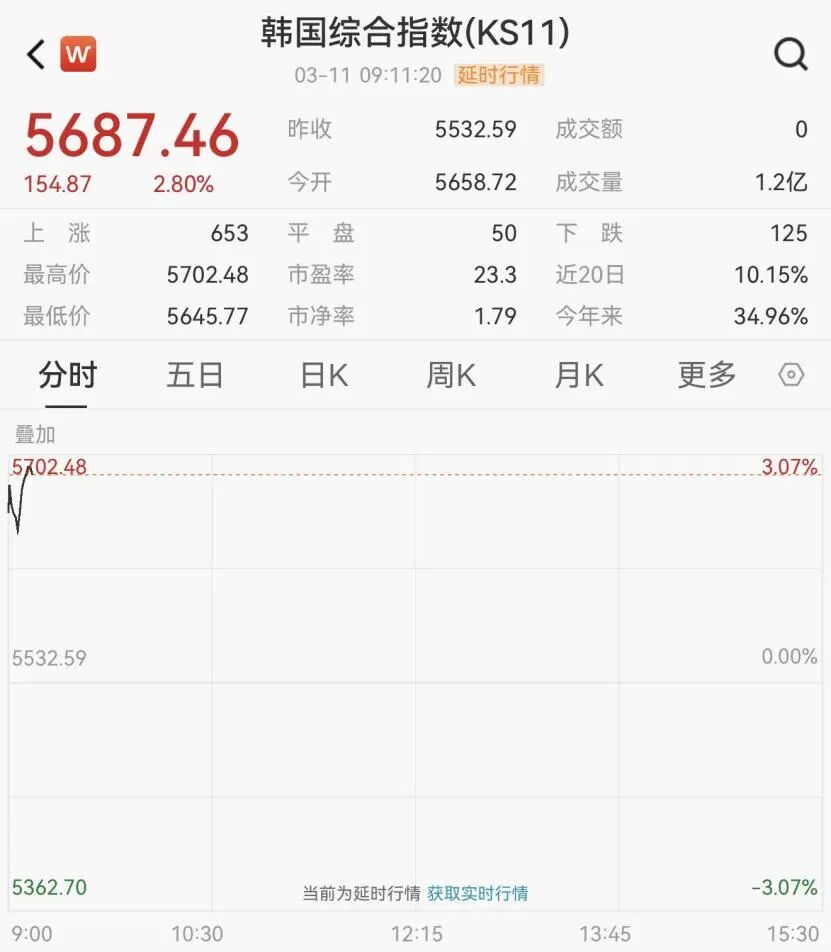Show the 周K chart tab
831x952 pixels.
click(451, 376)
